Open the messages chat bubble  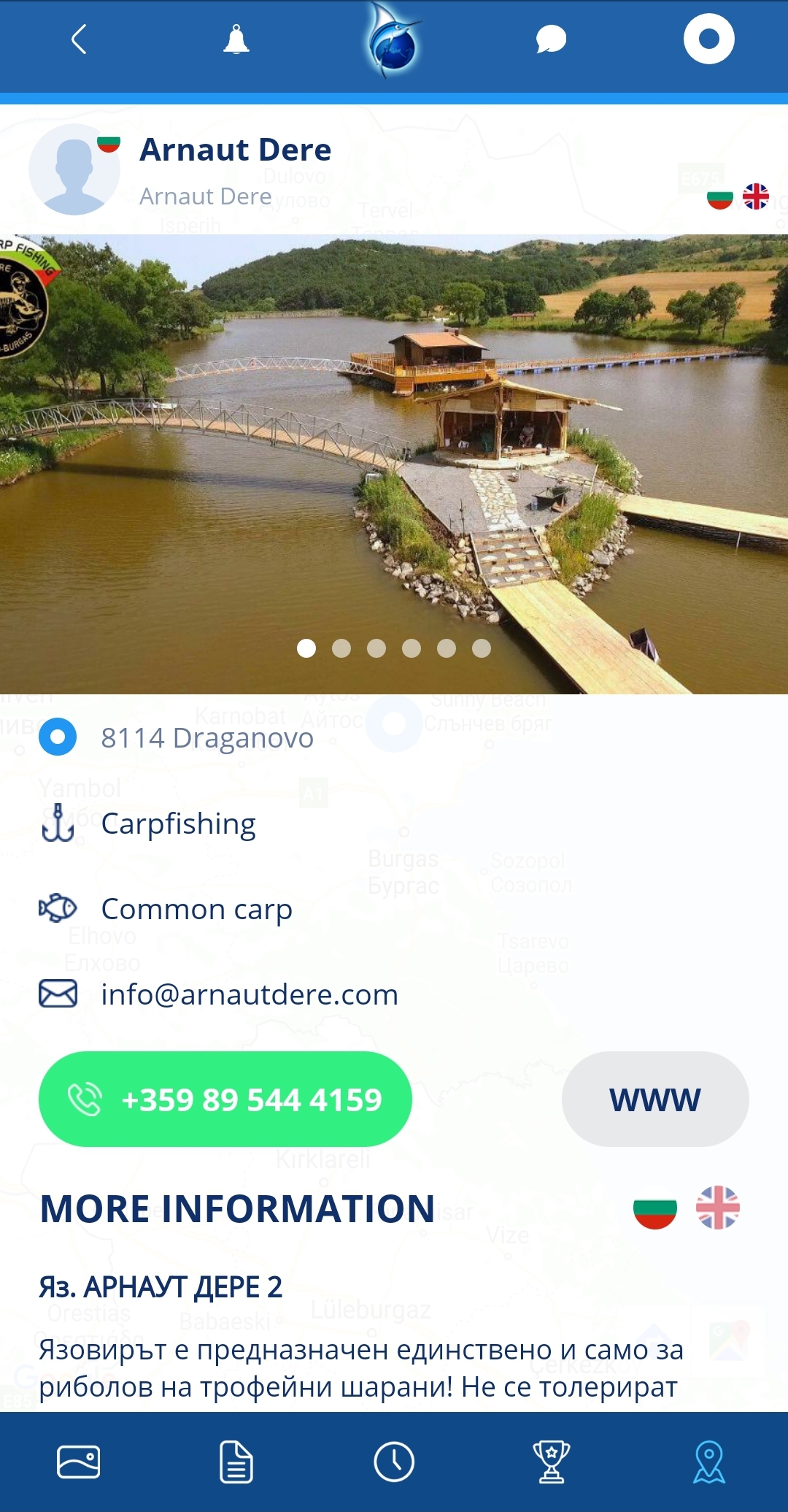point(551,39)
